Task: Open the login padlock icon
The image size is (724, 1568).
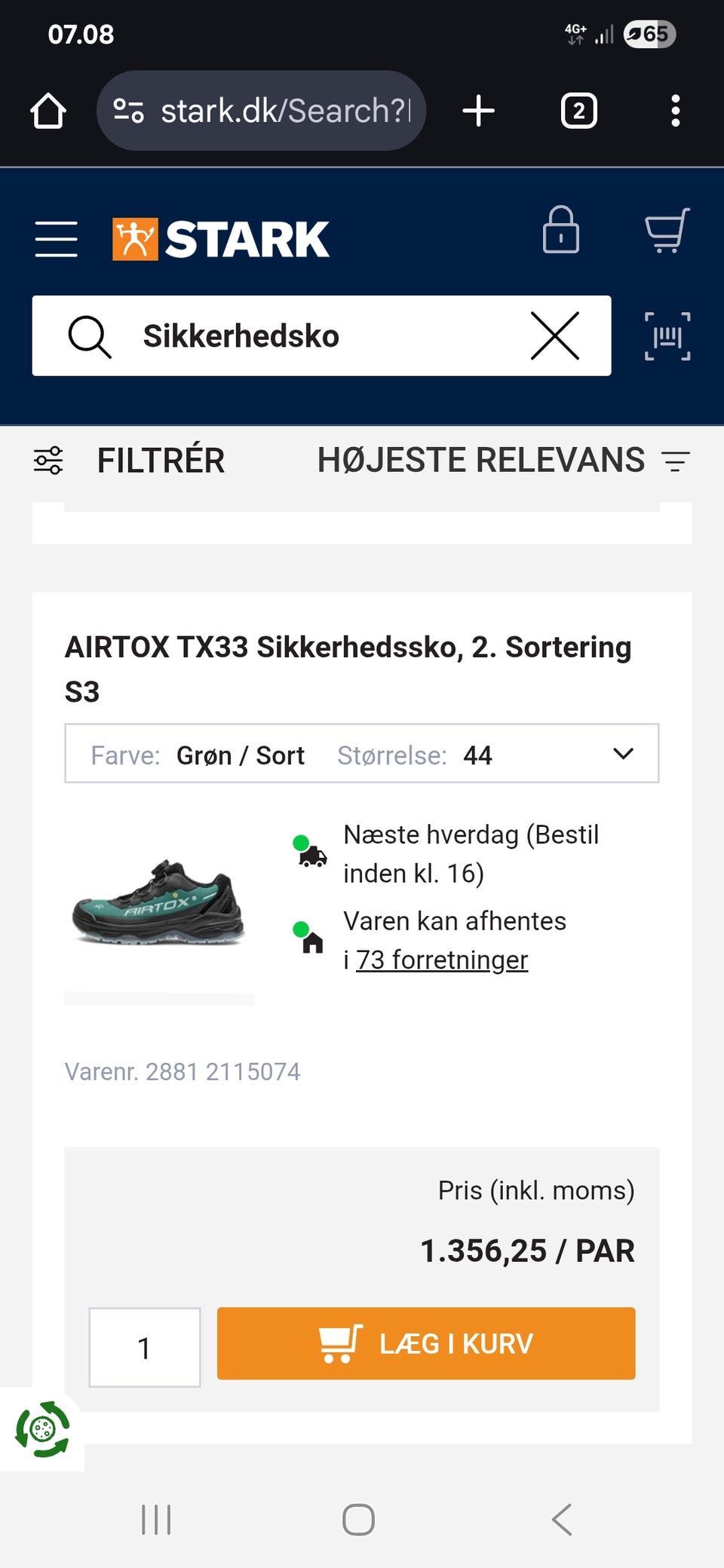Action: pyautogui.click(x=561, y=229)
